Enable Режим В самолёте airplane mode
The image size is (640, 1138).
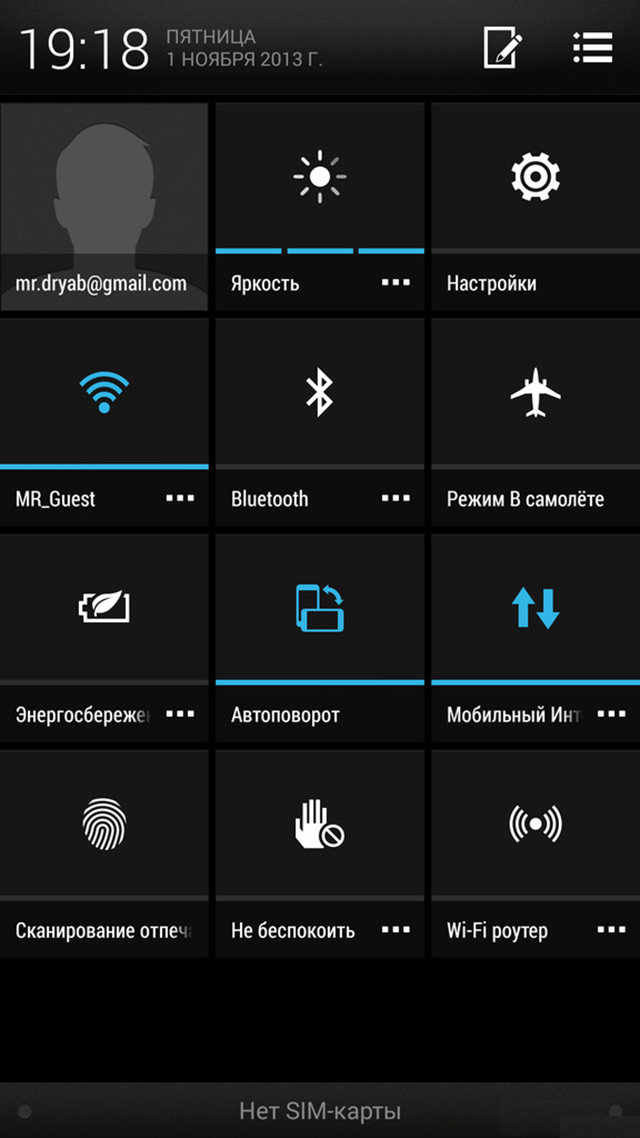pos(536,422)
